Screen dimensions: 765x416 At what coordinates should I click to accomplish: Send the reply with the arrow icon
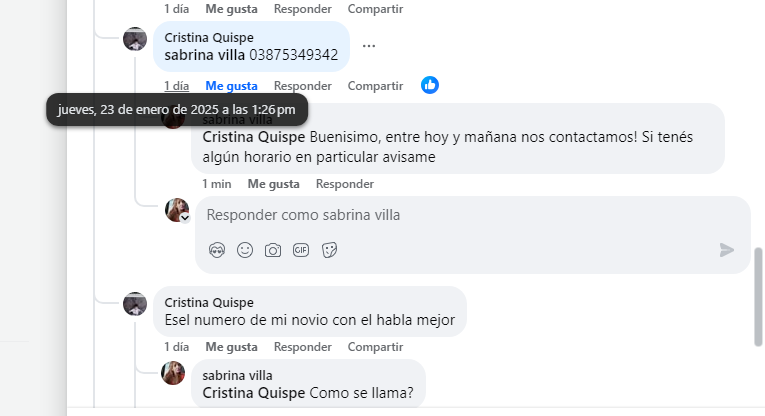pyautogui.click(x=727, y=250)
